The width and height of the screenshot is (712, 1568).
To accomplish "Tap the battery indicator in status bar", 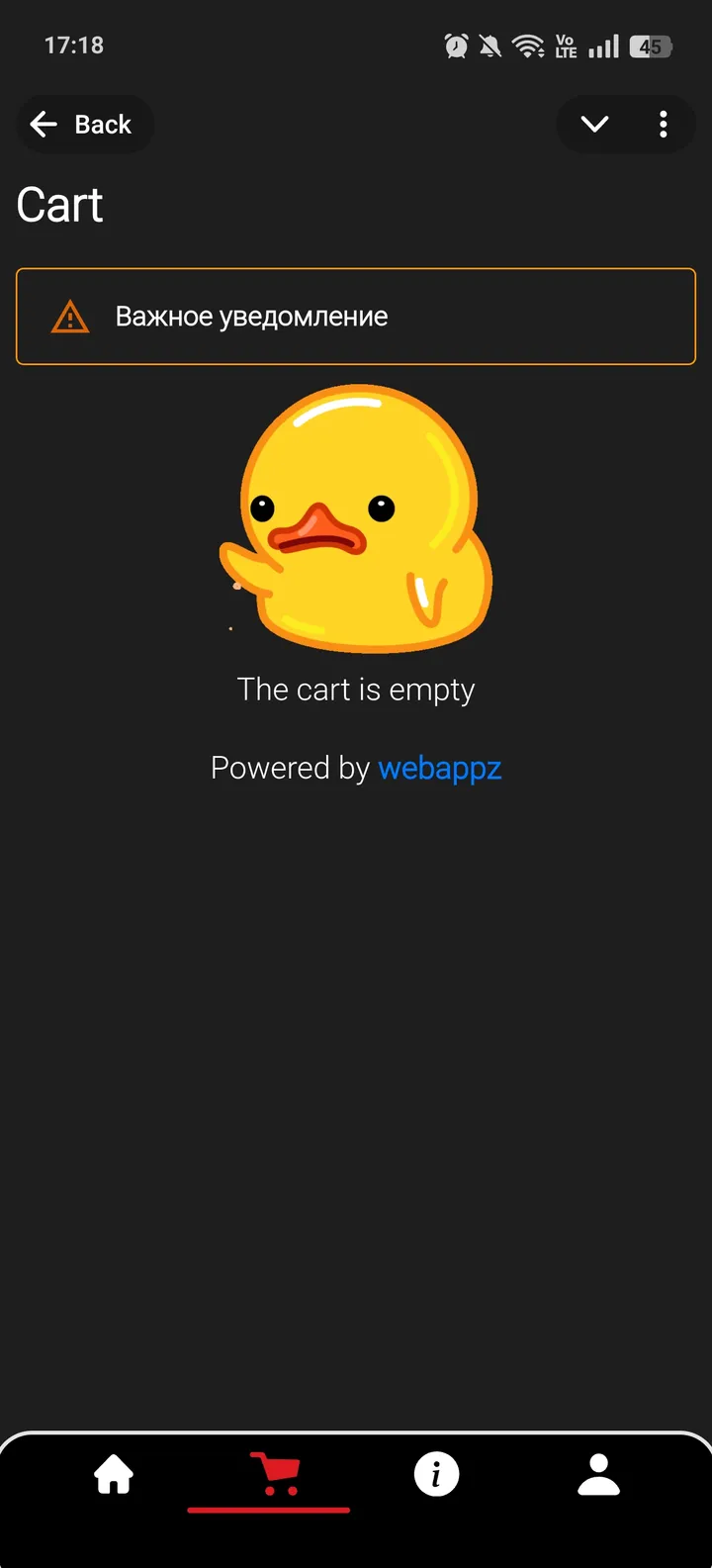I will coord(650,45).
